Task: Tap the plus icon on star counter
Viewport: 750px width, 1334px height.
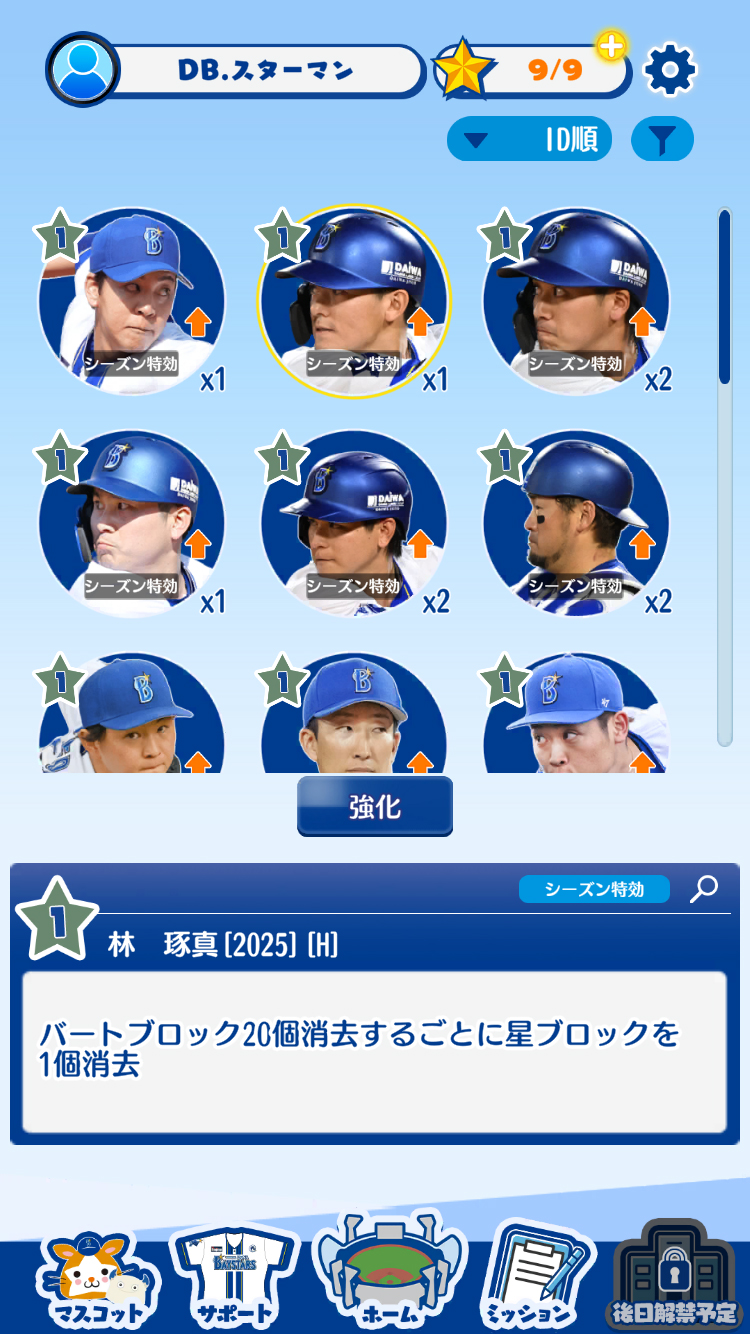Action: pyautogui.click(x=612, y=46)
